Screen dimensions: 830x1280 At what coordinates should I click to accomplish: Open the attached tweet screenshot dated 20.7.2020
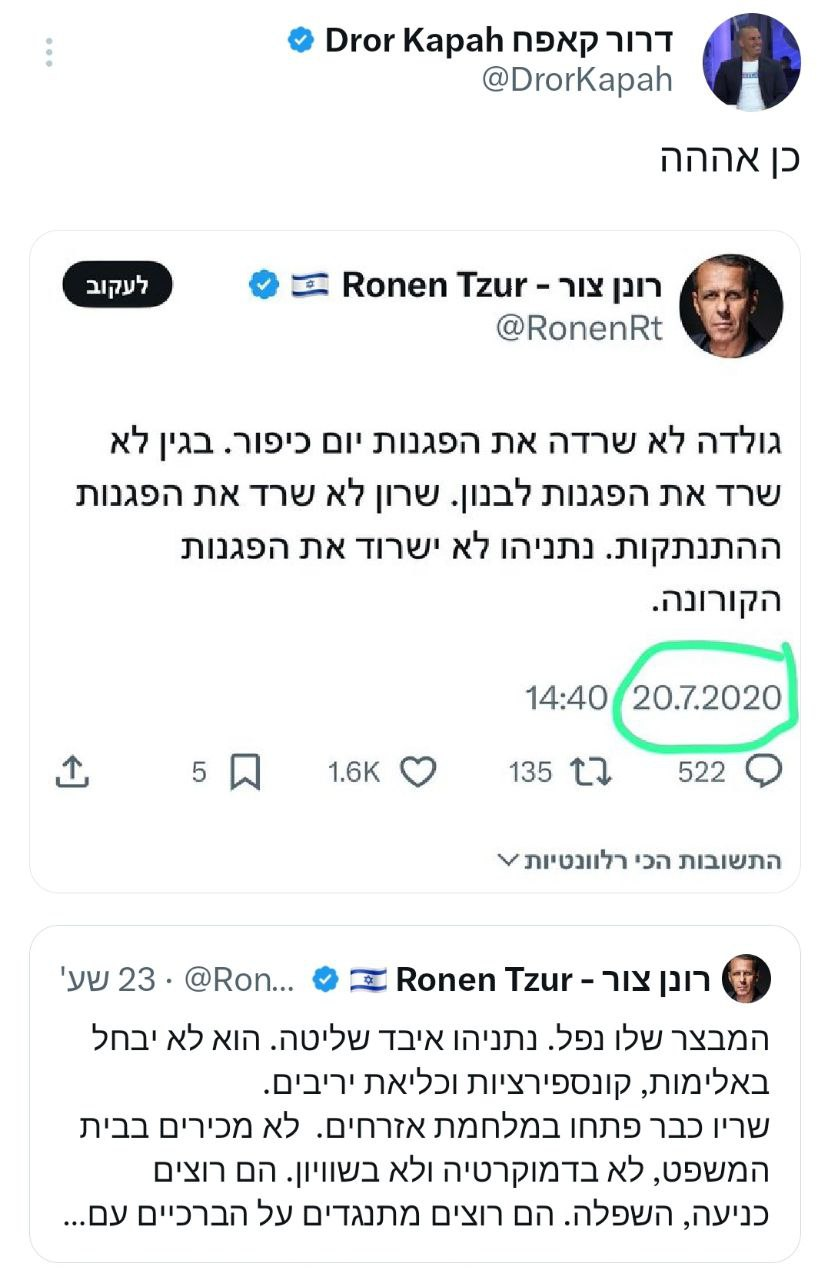415,560
